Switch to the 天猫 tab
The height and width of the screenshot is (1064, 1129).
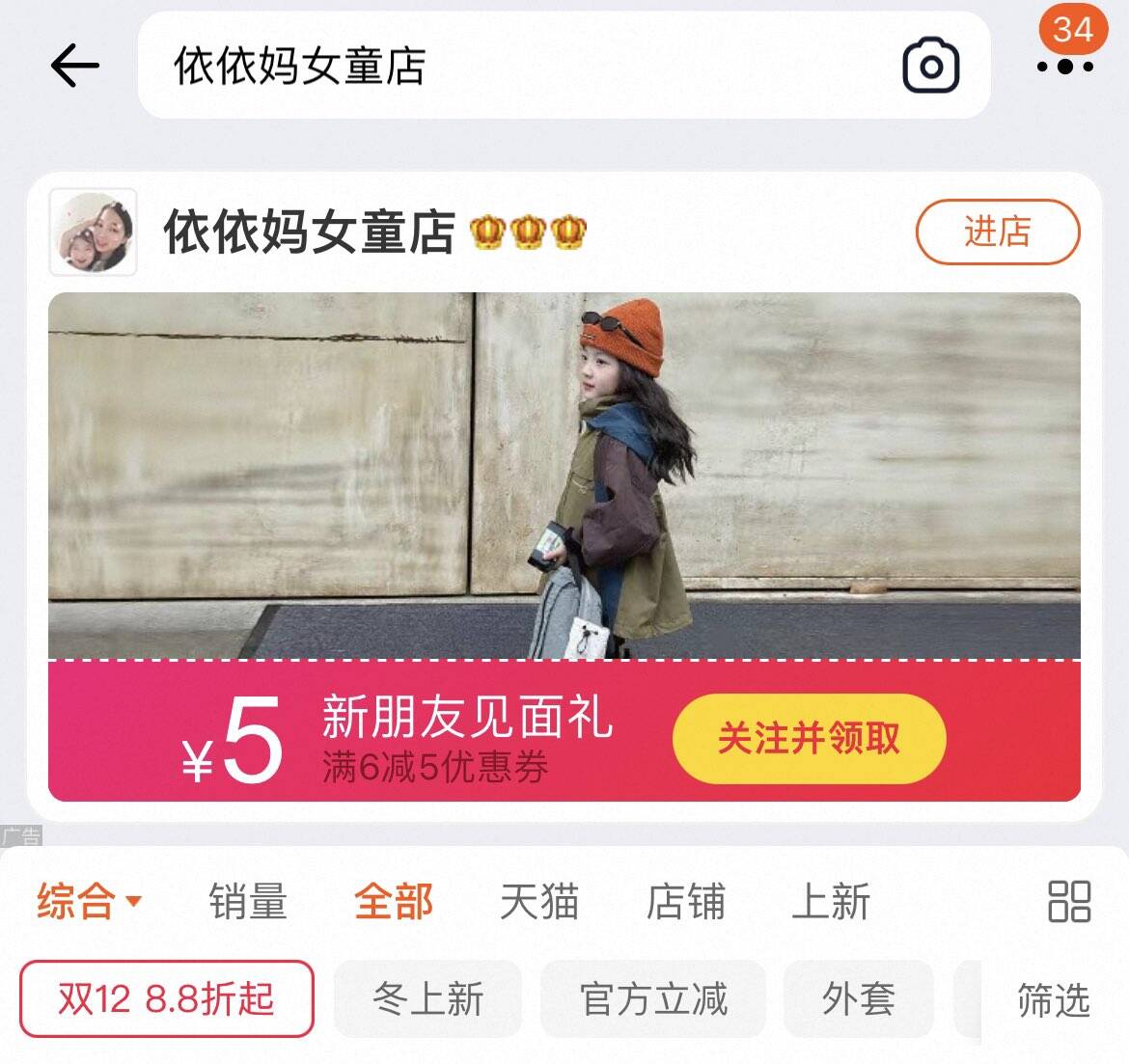539,901
